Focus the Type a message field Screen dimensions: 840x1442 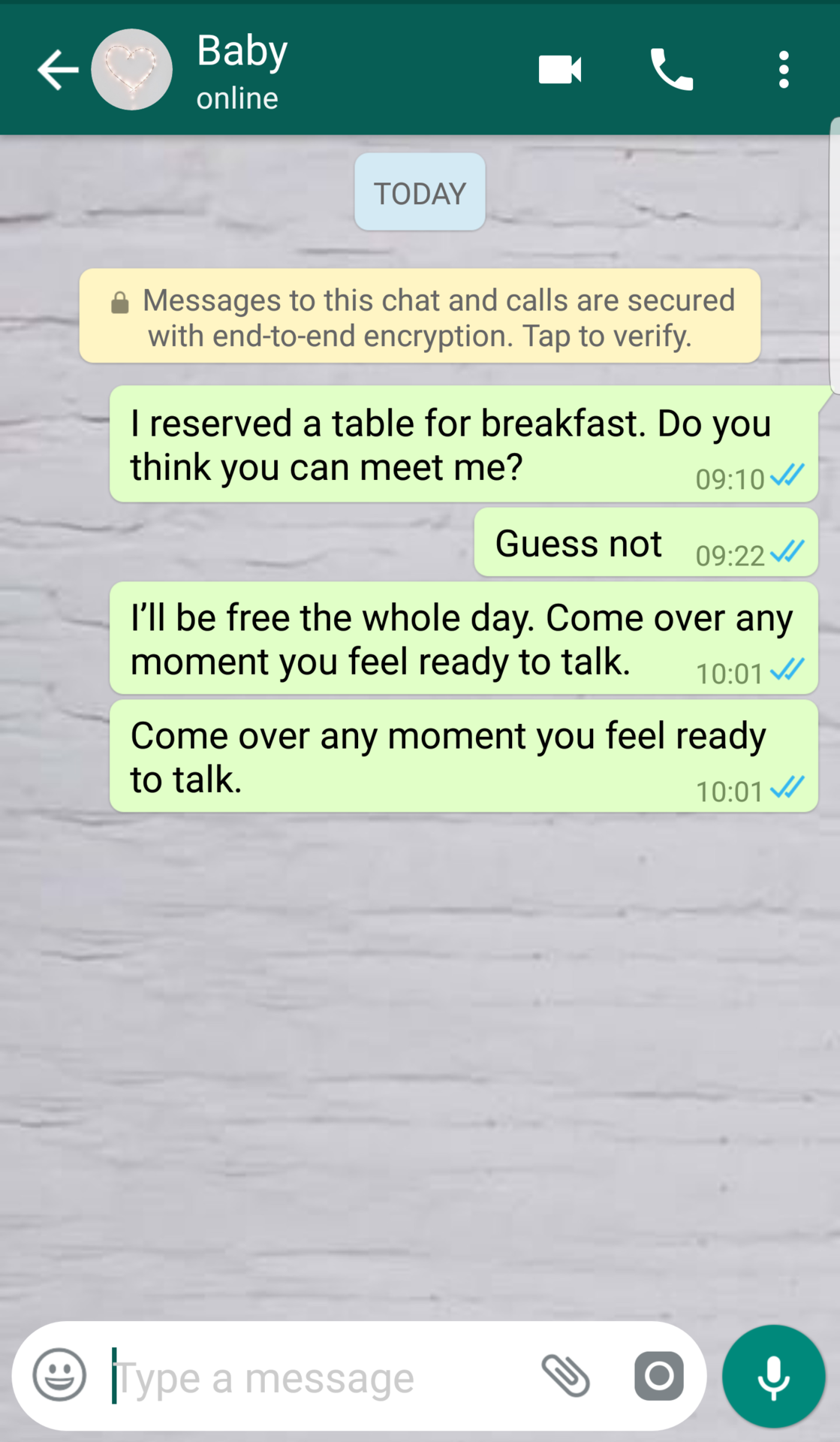tap(315, 1377)
